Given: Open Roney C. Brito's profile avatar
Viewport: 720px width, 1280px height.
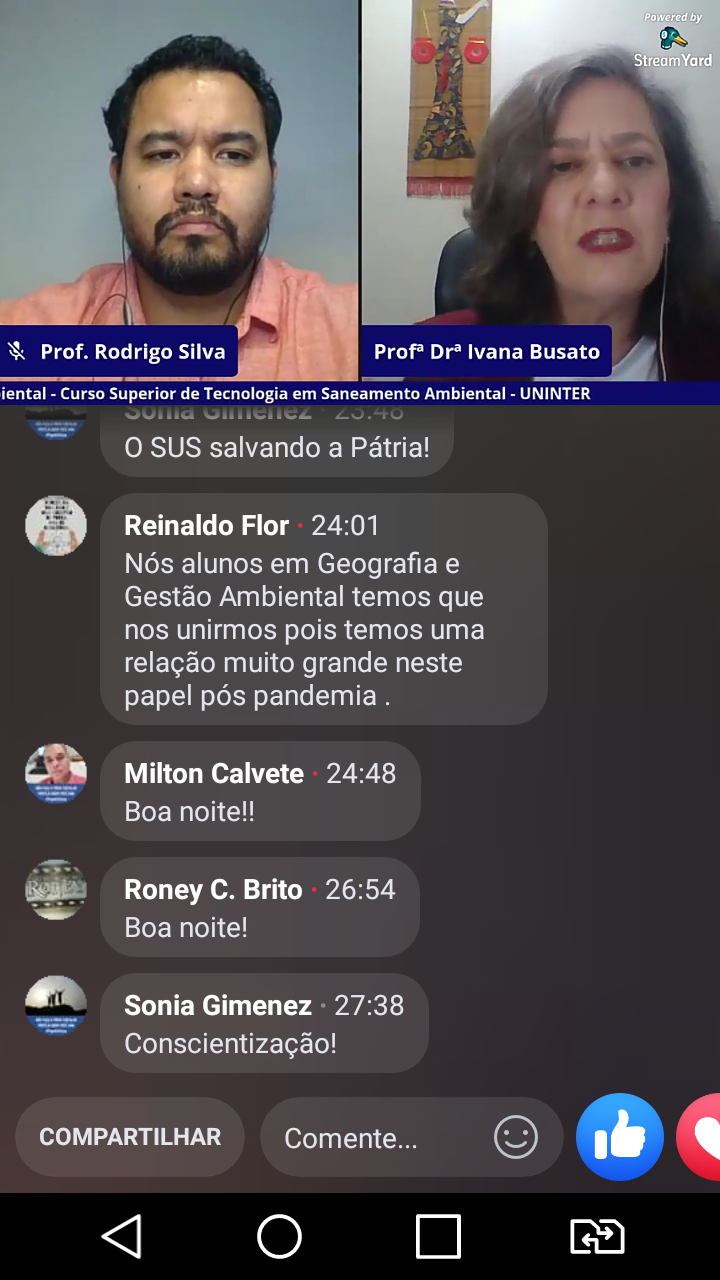Looking at the screenshot, I should 56,889.
